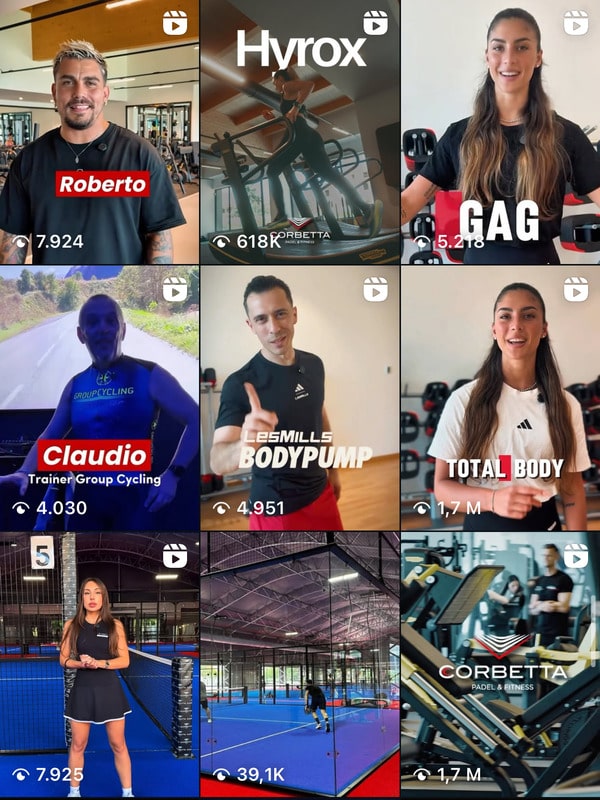Open the Roberto reel
The height and width of the screenshot is (800, 600).
[x=99, y=131]
